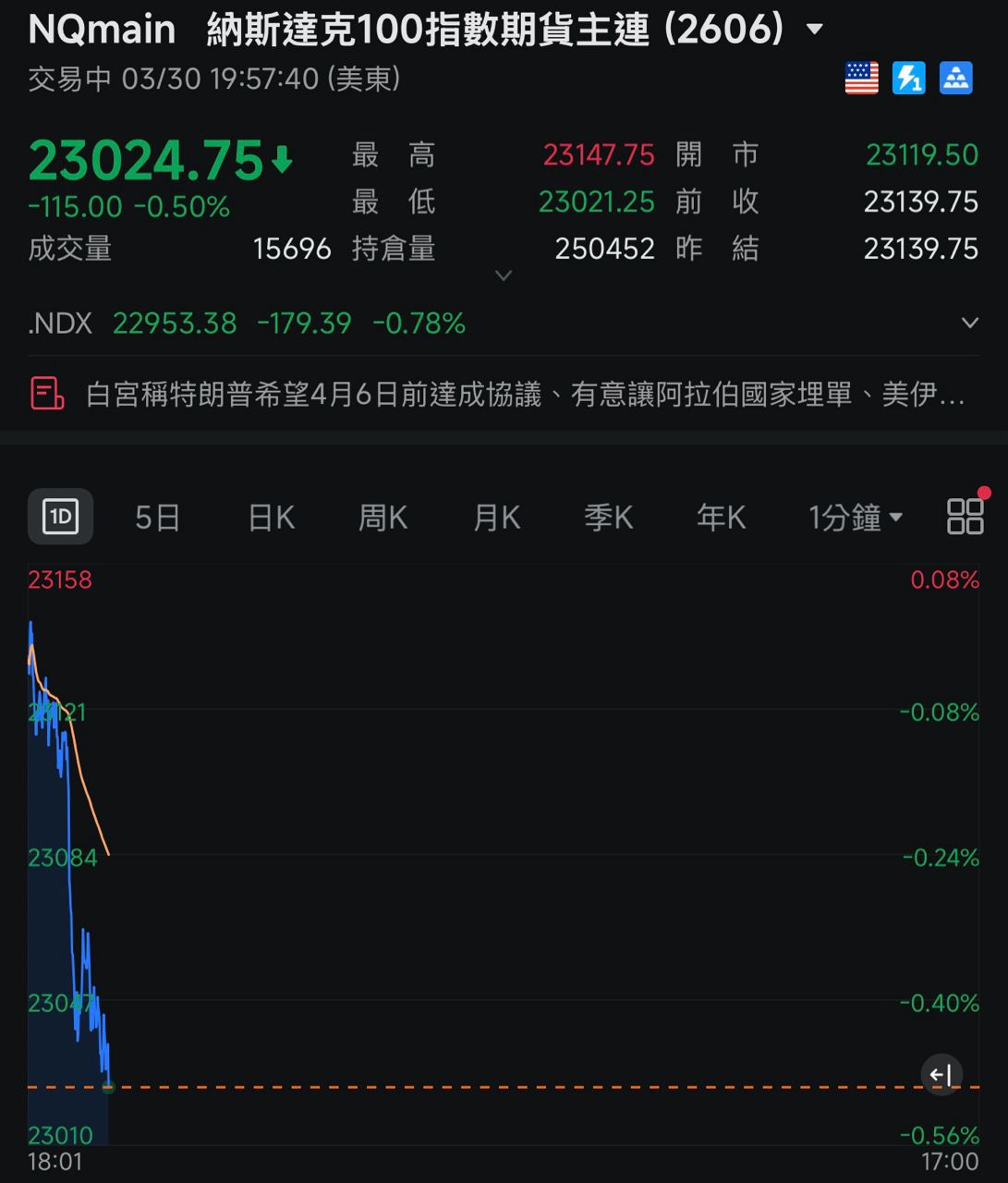This screenshot has width=1008, height=1183.
Task: Select the 1D intraday chart tab
Action: pos(61,516)
